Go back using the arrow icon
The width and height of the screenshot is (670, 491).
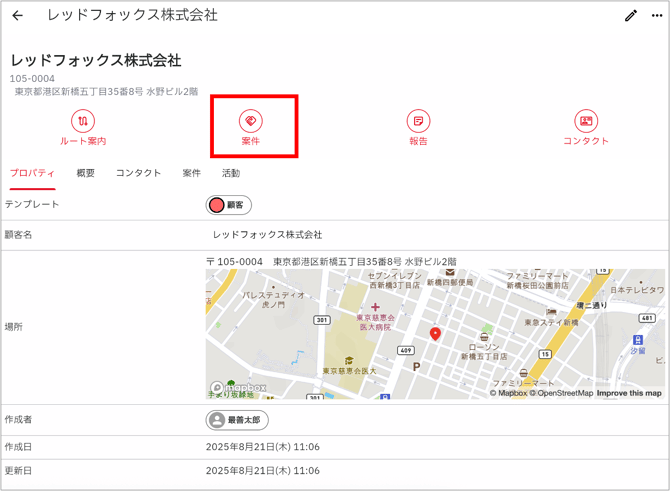18,16
